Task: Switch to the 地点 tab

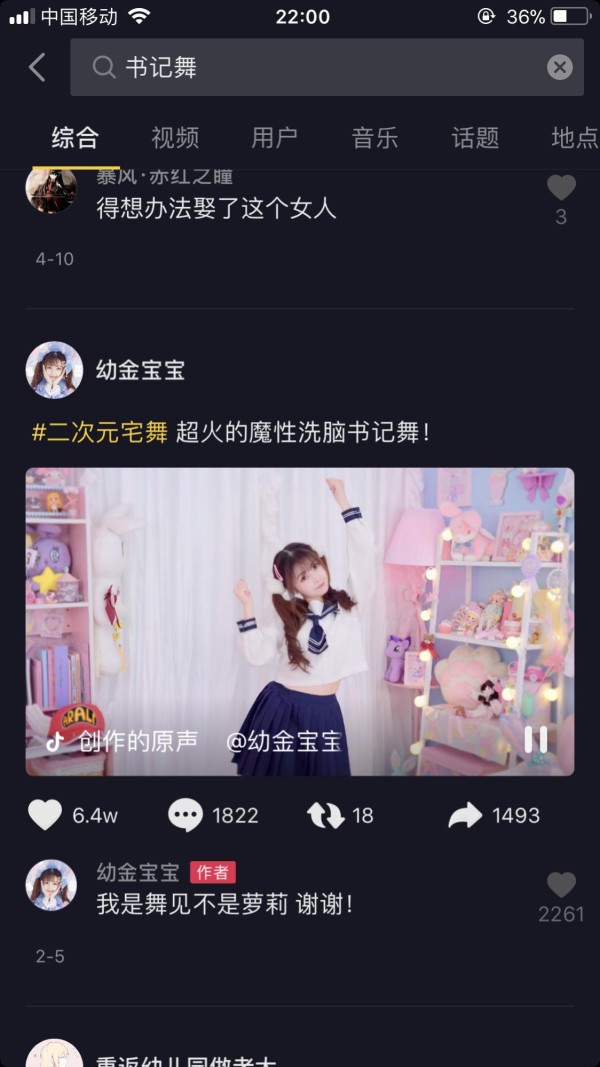Action: click(574, 138)
